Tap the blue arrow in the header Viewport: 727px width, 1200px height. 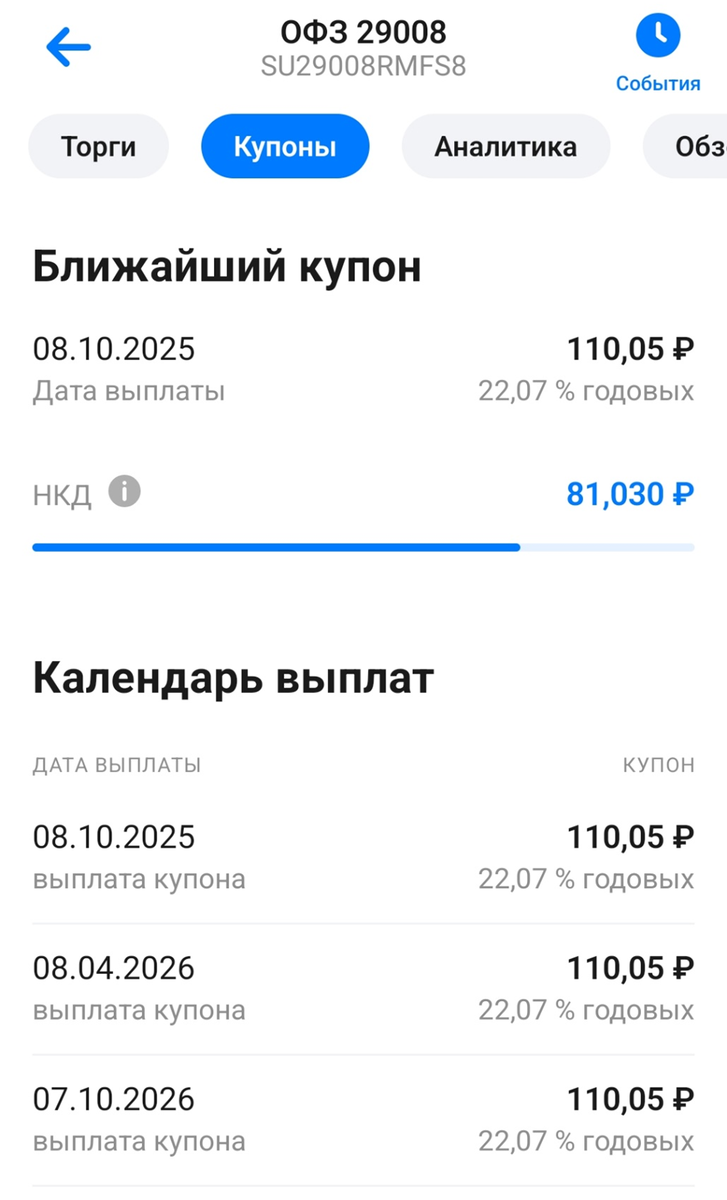point(66,46)
